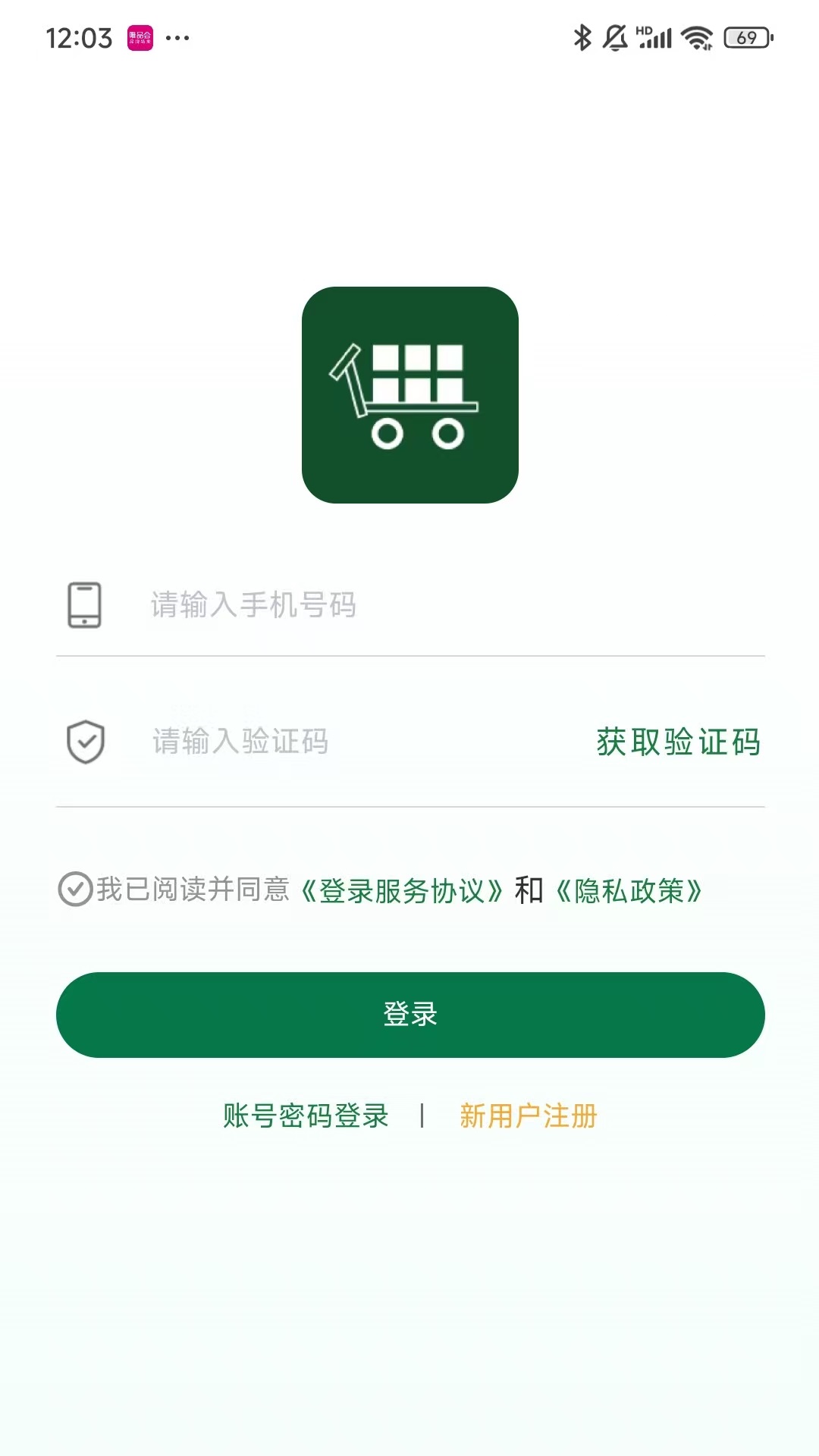Switch to 账号密码登录 password login
Viewport: 819px width, 1456px height.
point(306,1116)
